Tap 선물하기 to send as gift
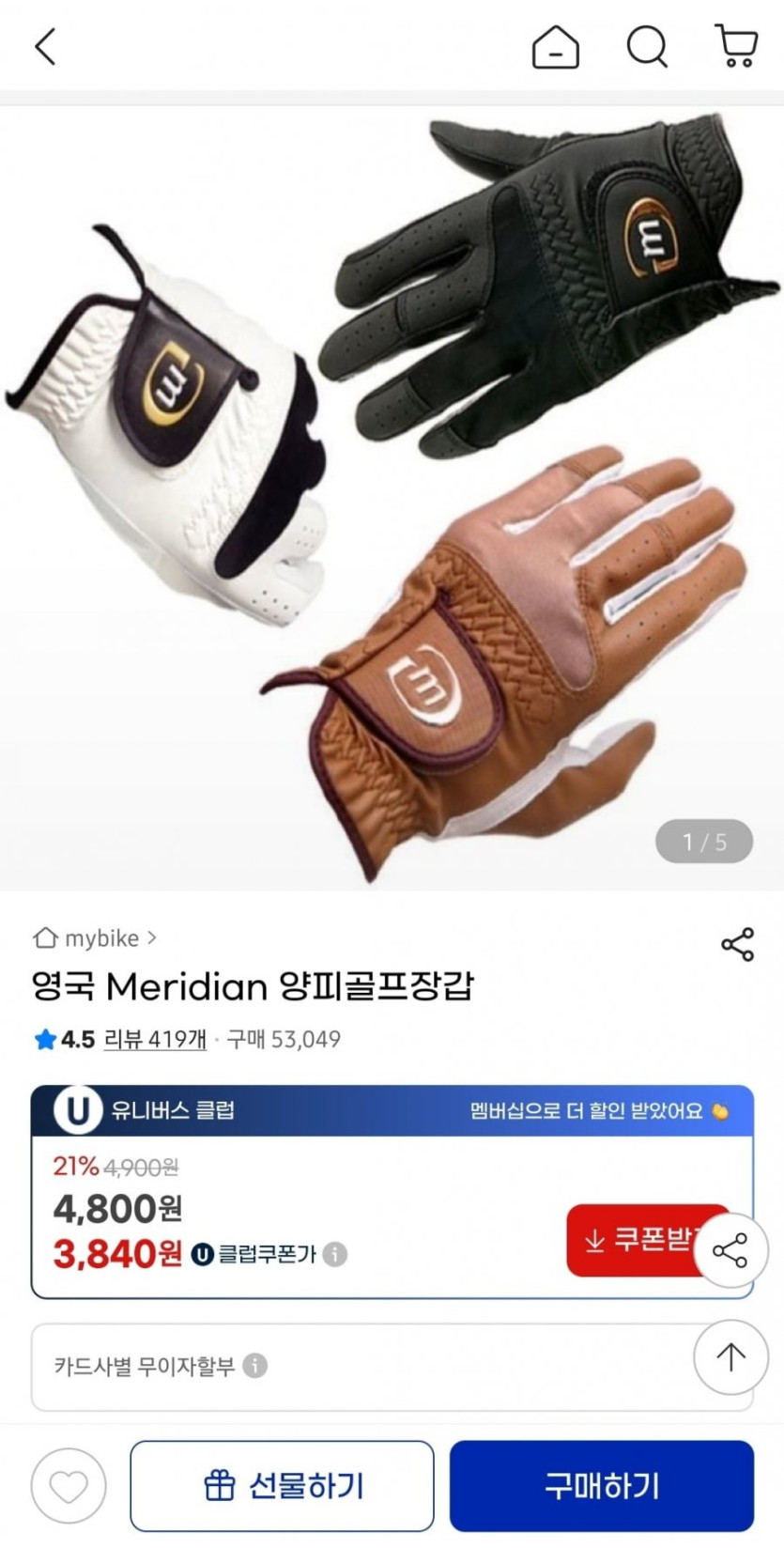784x1548 pixels. pyautogui.click(x=282, y=1486)
